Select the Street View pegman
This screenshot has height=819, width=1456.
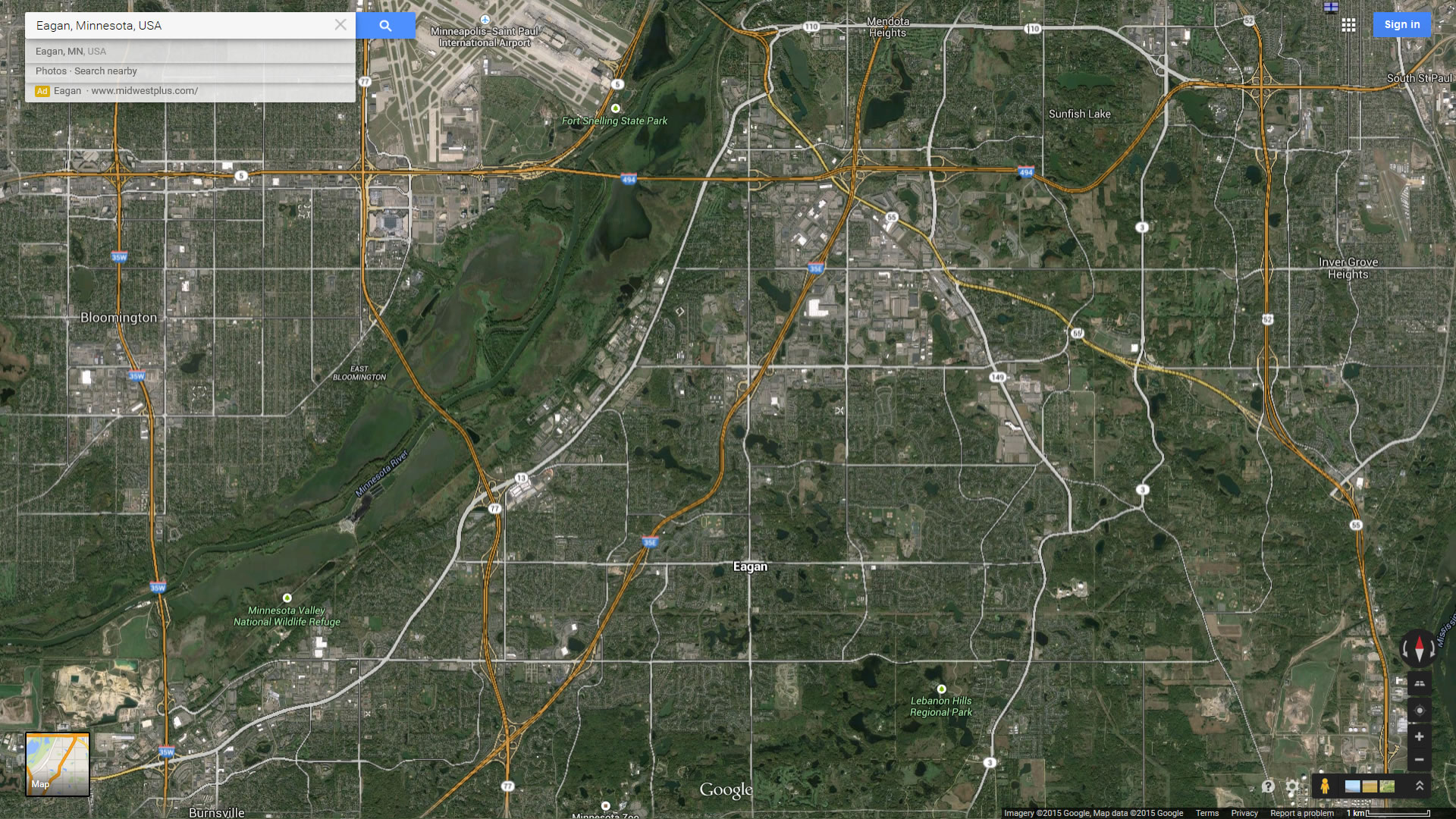[1325, 786]
